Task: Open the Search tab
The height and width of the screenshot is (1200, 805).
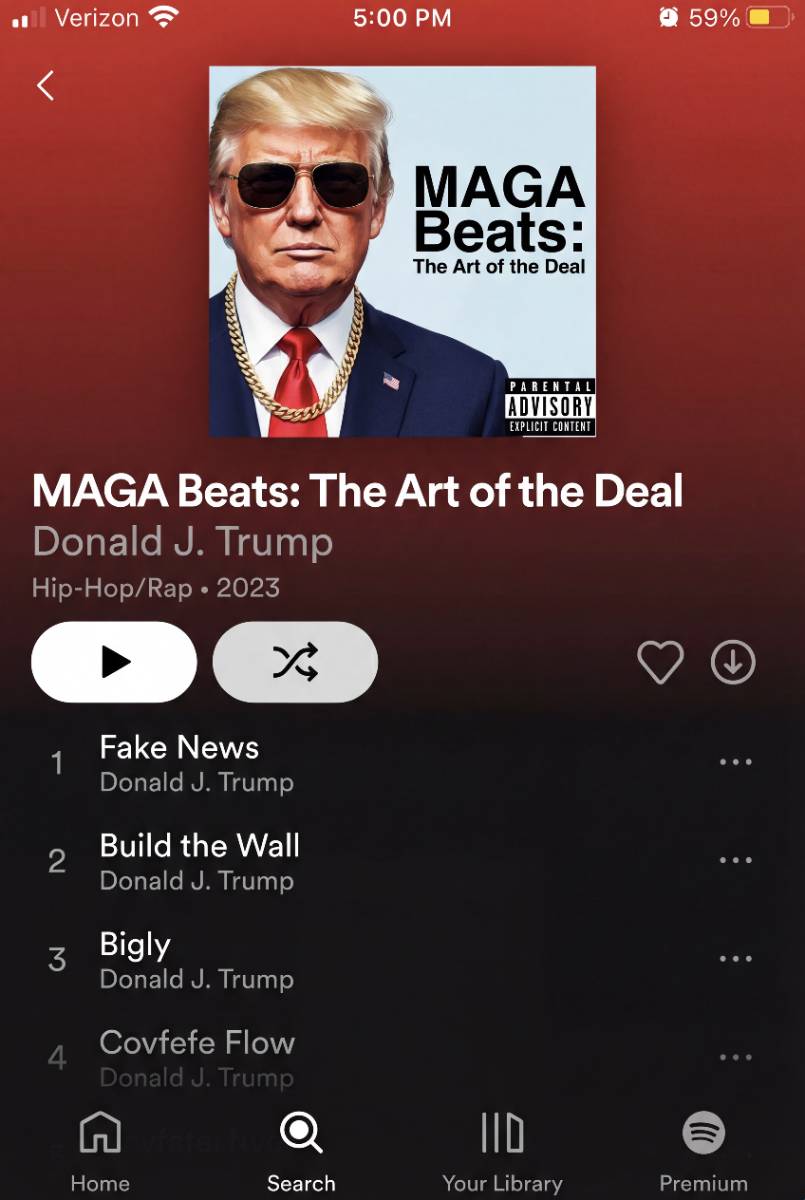Action: (x=301, y=1152)
